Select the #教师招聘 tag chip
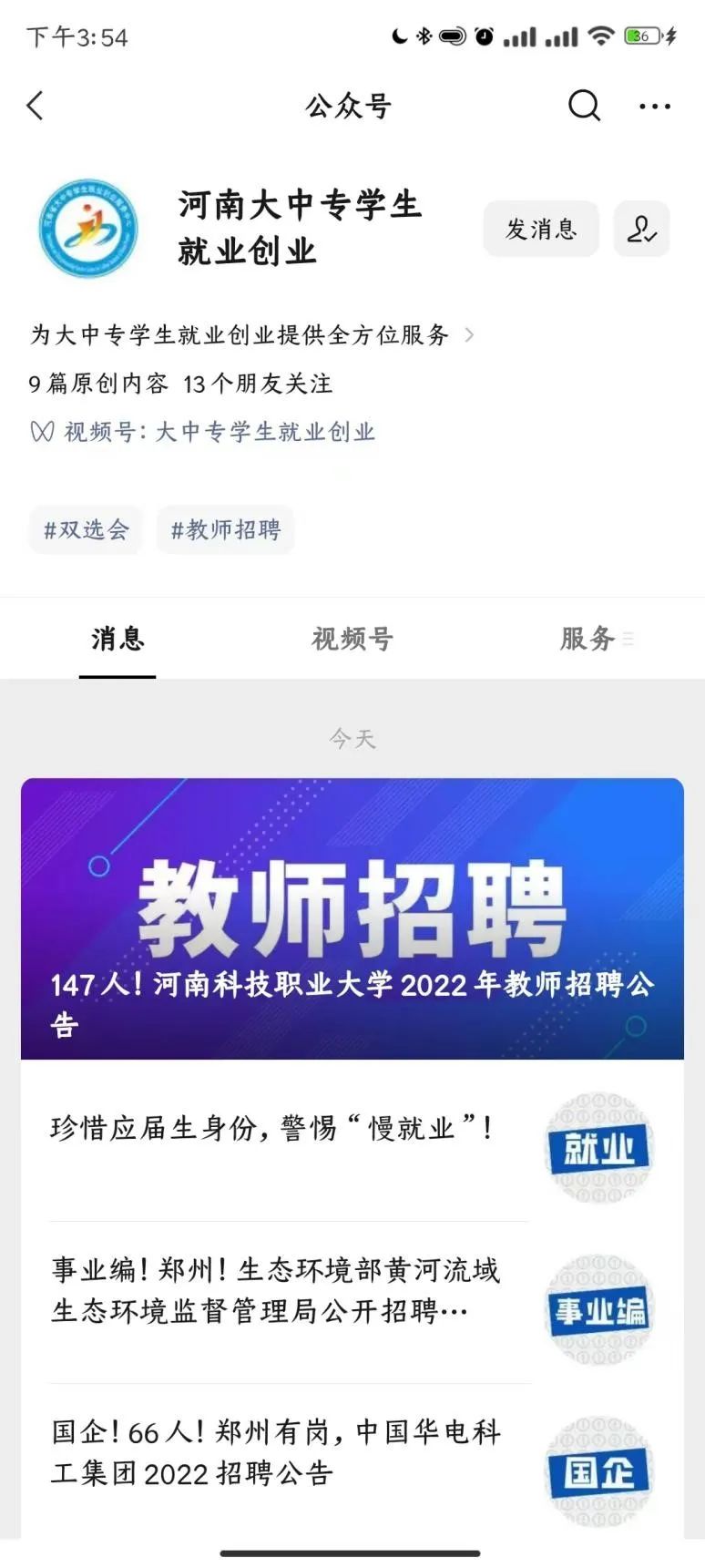Viewport: 705px width, 1568px height. tap(226, 529)
